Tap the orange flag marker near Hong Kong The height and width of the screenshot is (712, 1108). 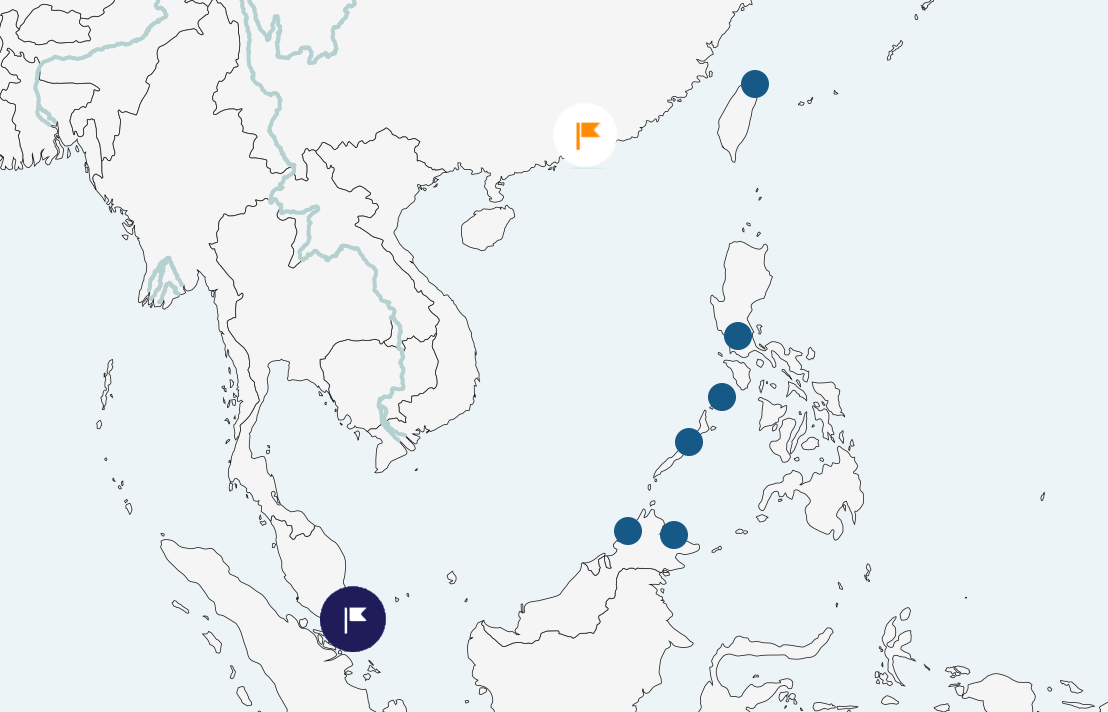585,135
